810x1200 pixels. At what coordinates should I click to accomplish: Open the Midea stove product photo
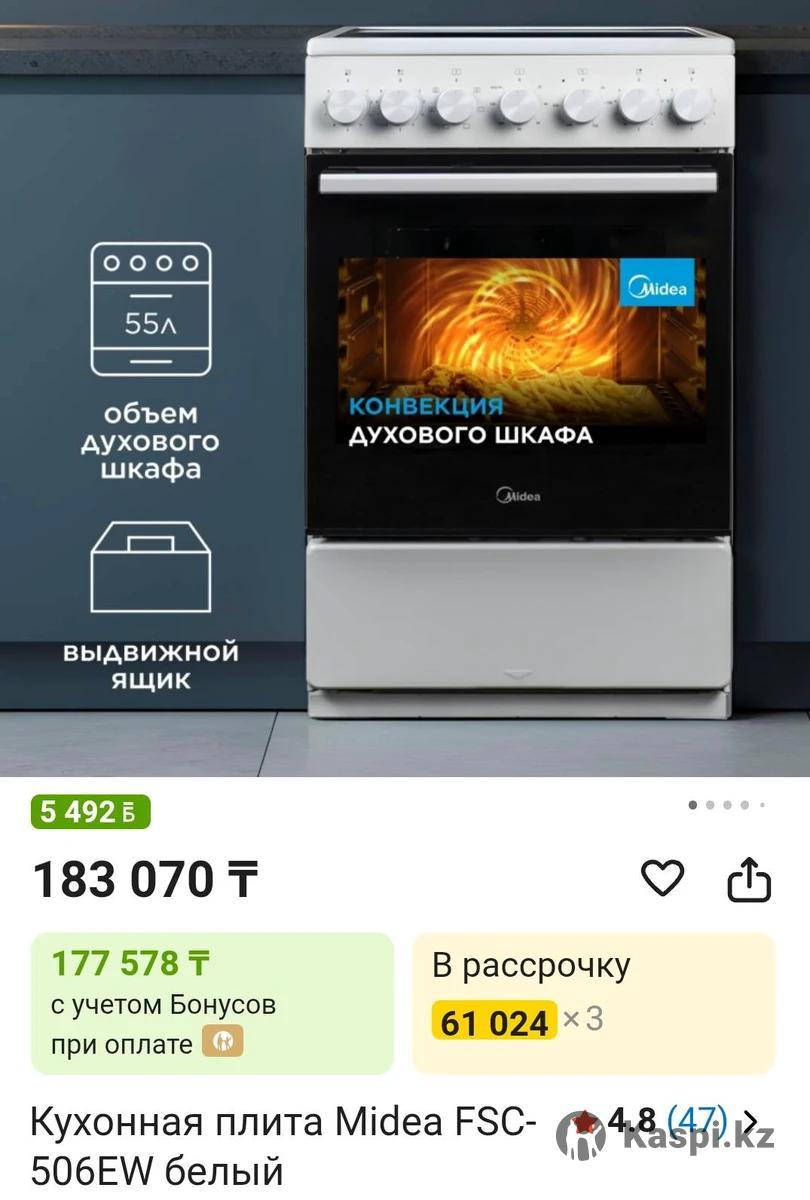click(x=405, y=388)
